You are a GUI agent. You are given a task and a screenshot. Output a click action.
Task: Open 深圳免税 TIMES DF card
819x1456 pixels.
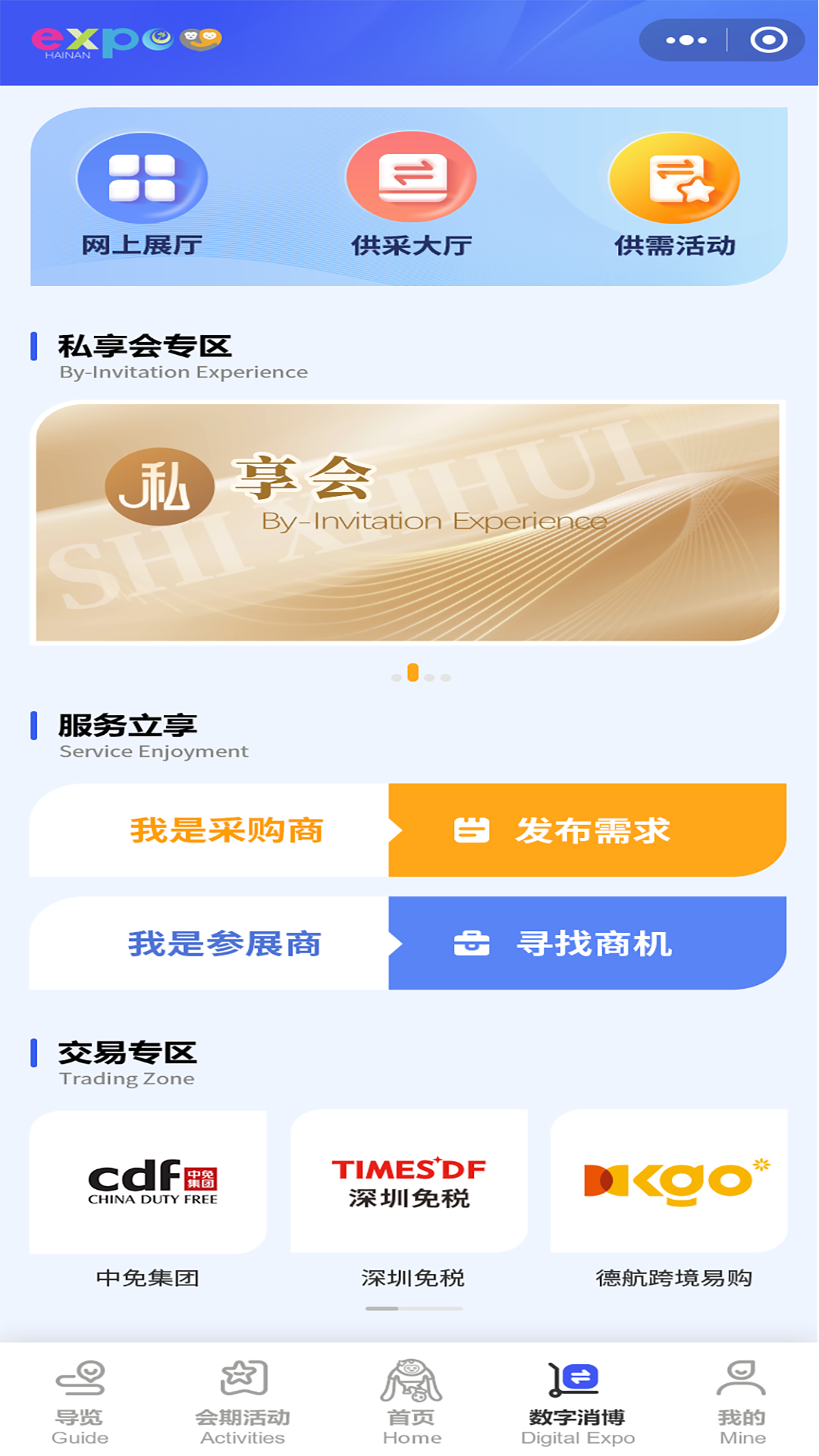pos(409,1200)
